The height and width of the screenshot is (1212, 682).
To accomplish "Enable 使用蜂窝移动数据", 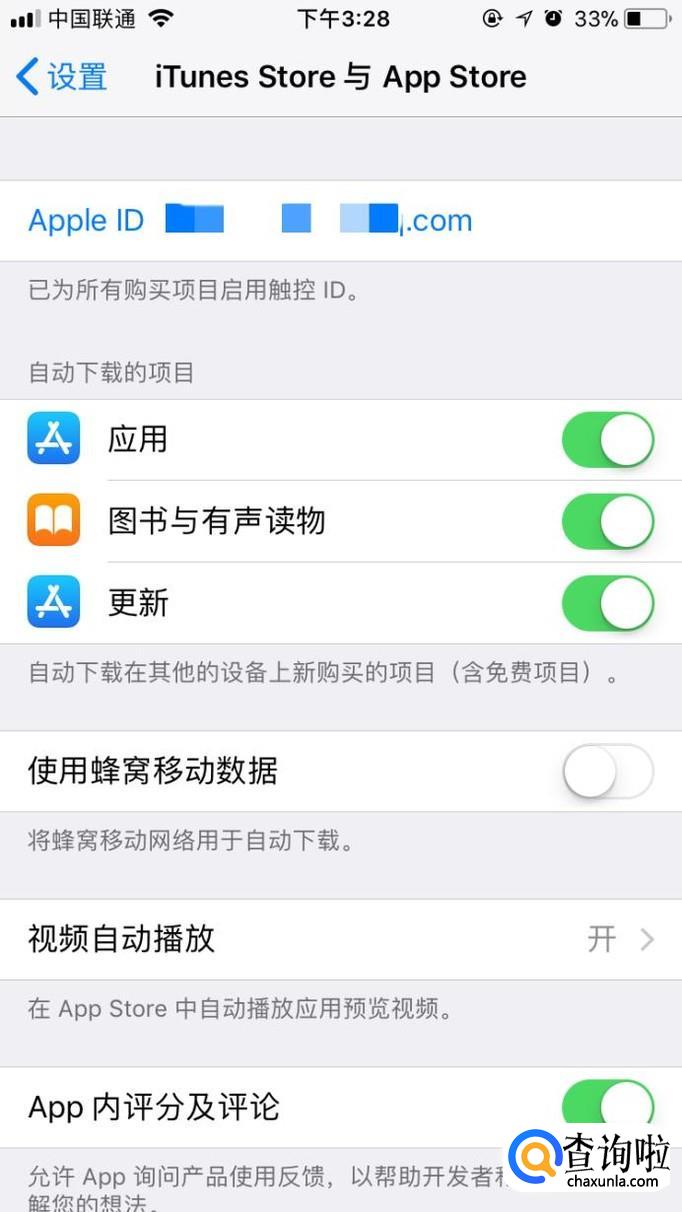I will [607, 771].
